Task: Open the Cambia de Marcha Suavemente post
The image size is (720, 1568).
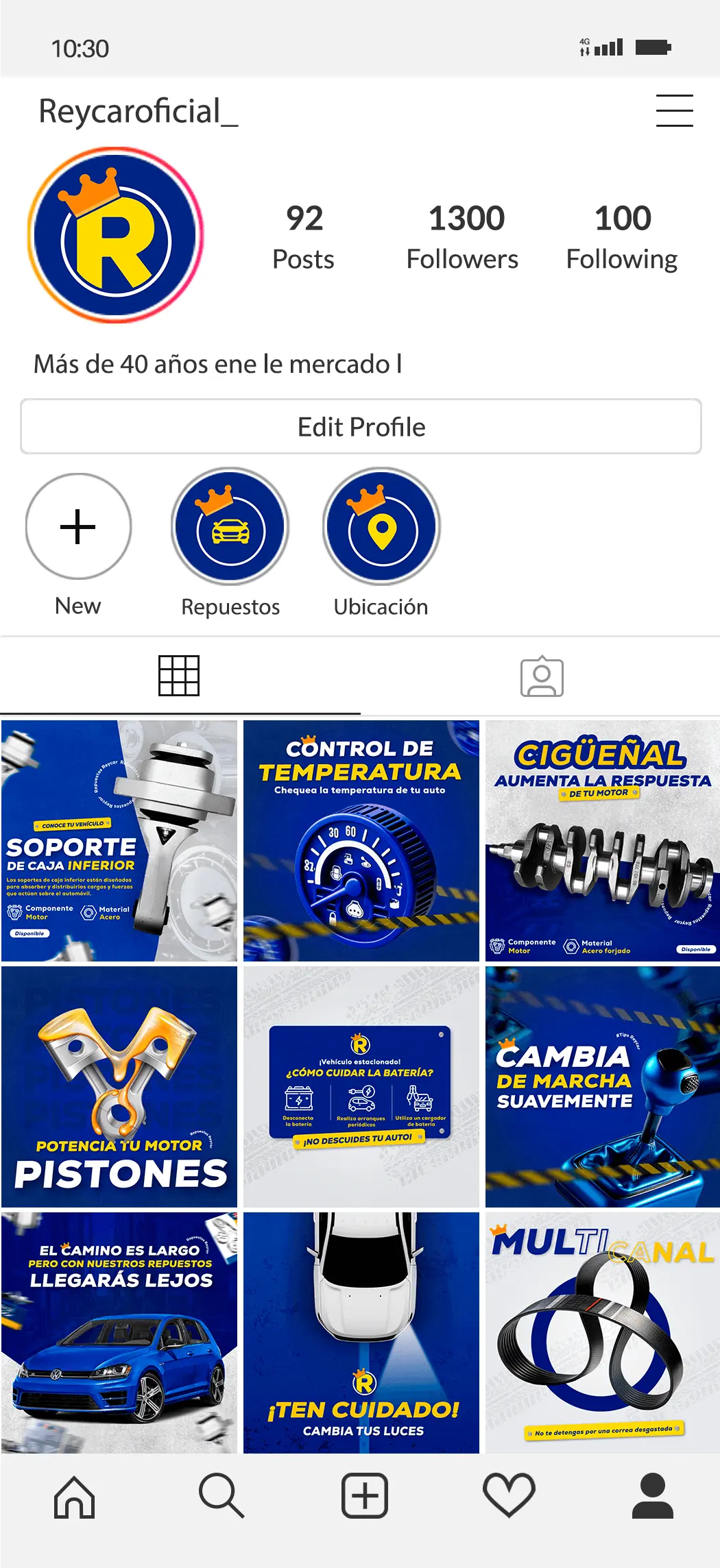Action: (x=602, y=1086)
